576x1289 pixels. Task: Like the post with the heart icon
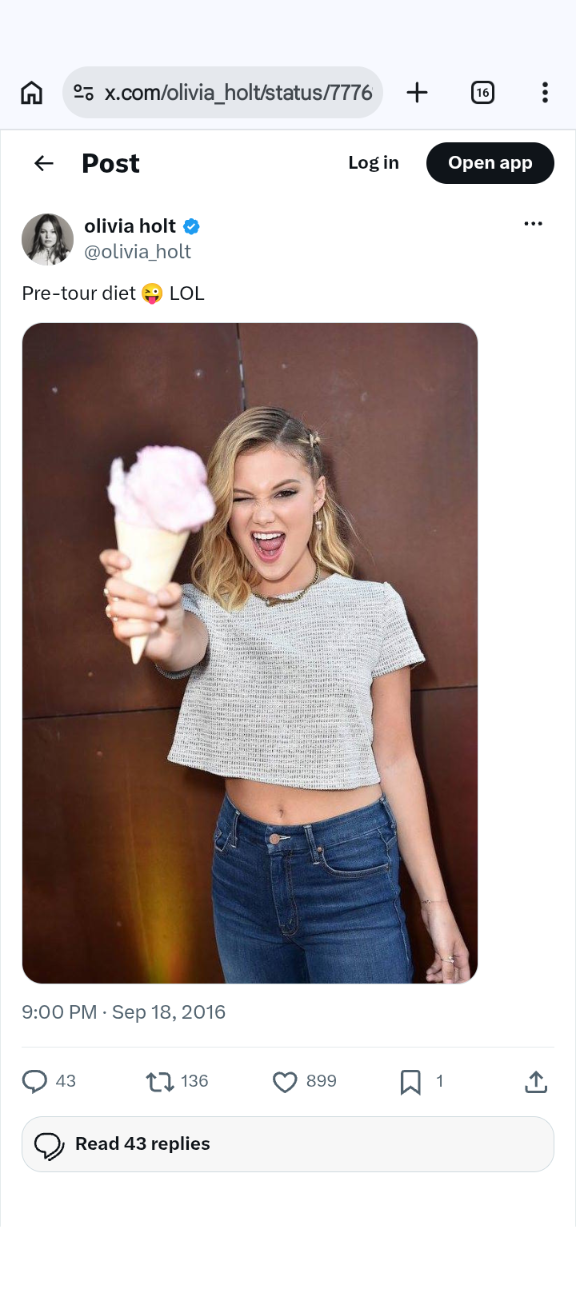tap(285, 1081)
